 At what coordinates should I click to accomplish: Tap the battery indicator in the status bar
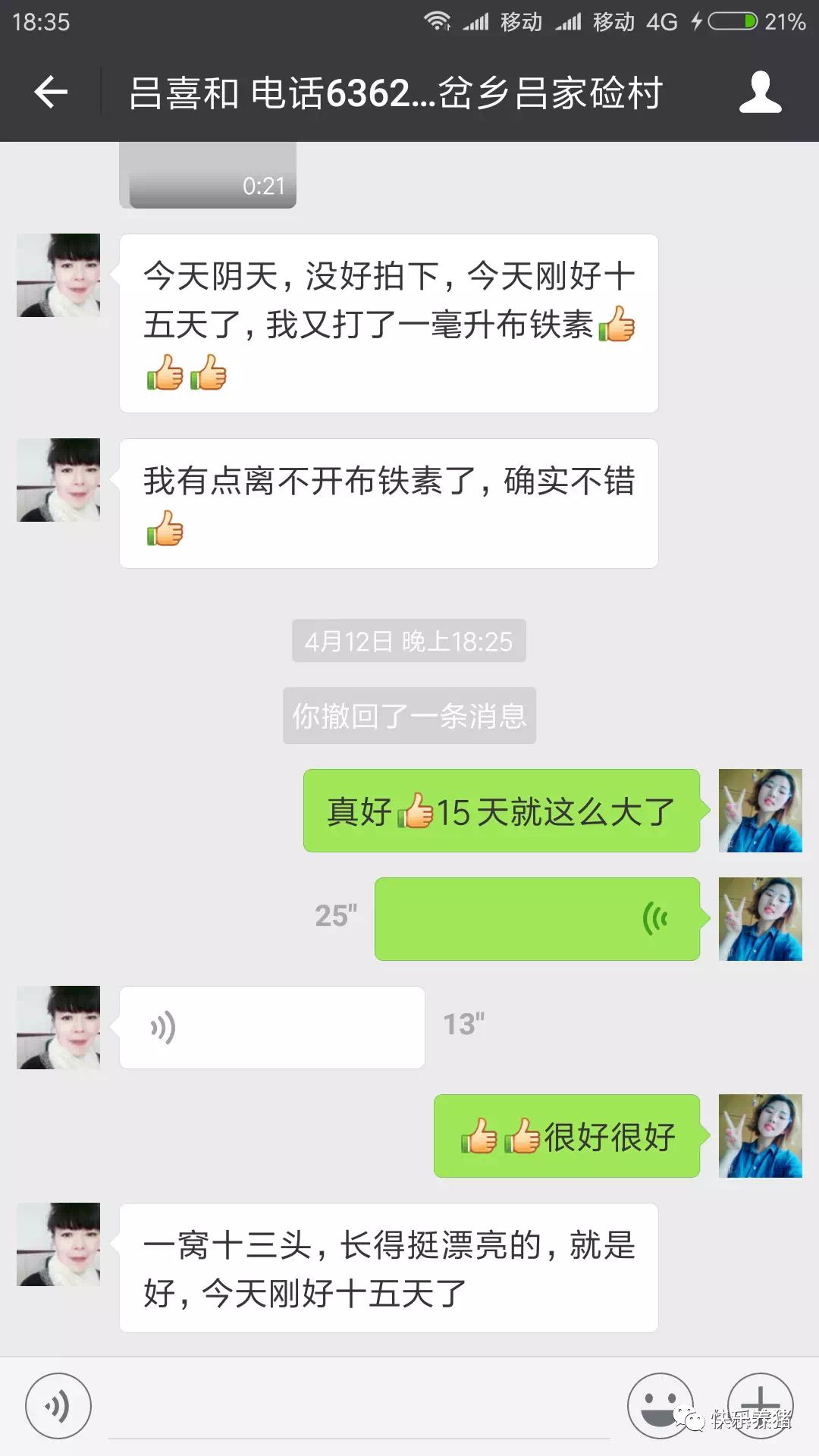(733, 23)
